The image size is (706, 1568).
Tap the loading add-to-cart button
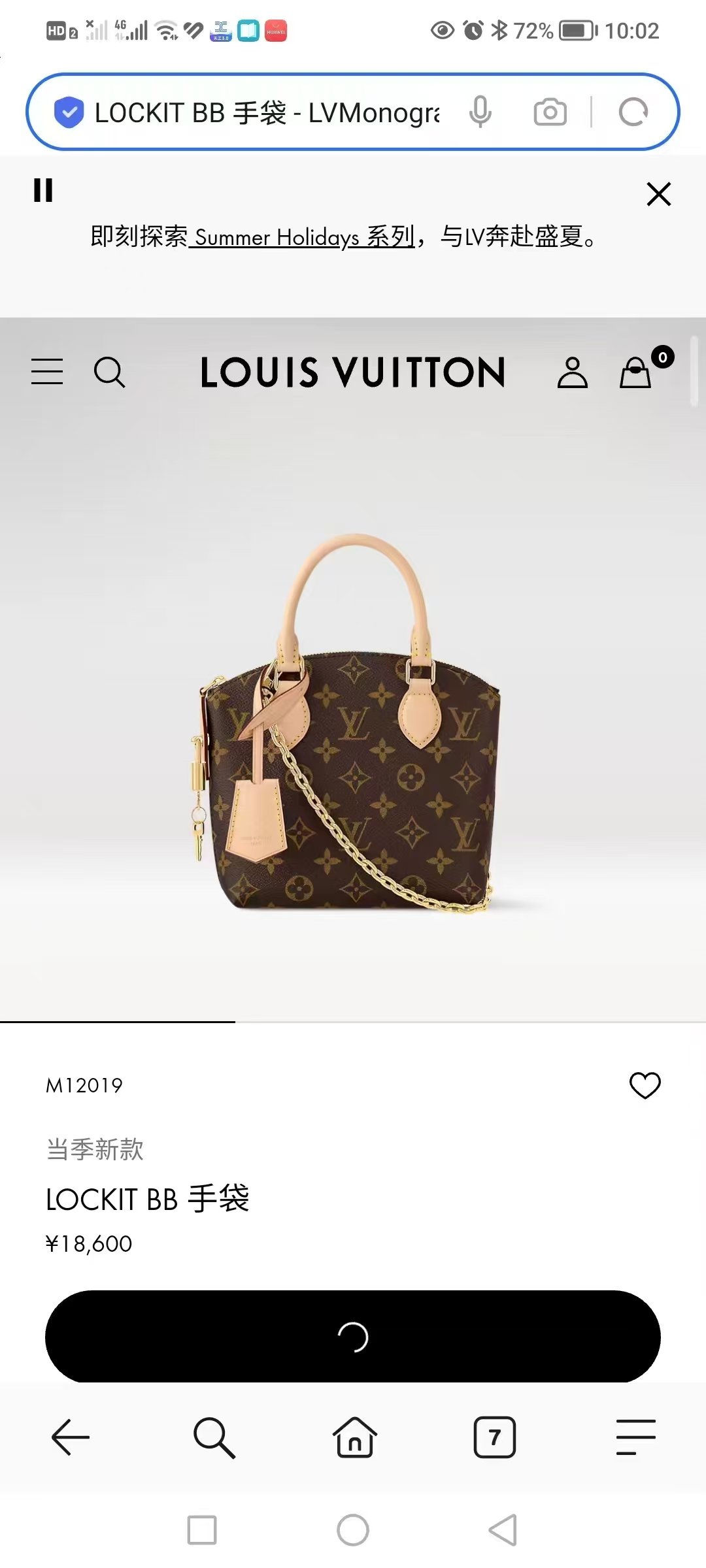coord(353,1337)
